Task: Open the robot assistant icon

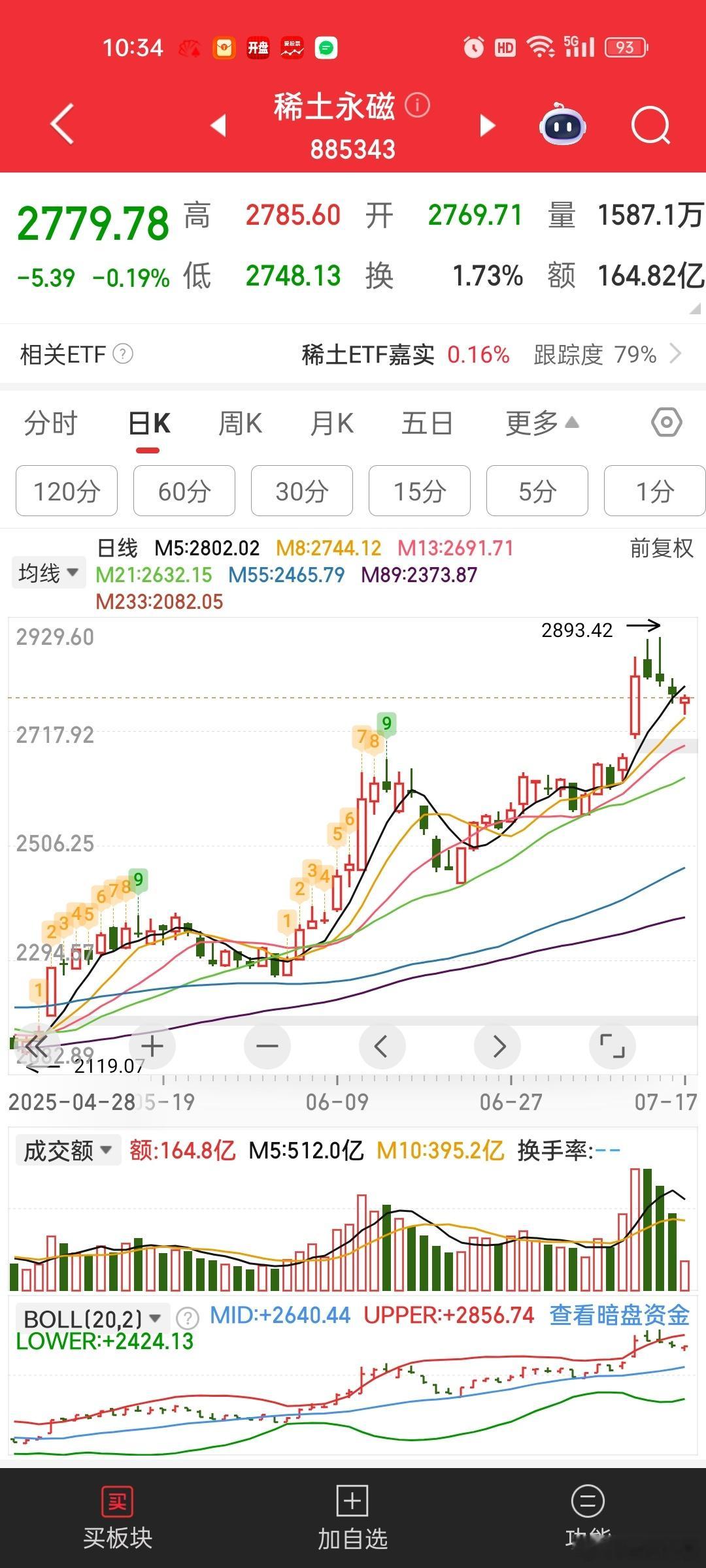Action: tap(562, 124)
